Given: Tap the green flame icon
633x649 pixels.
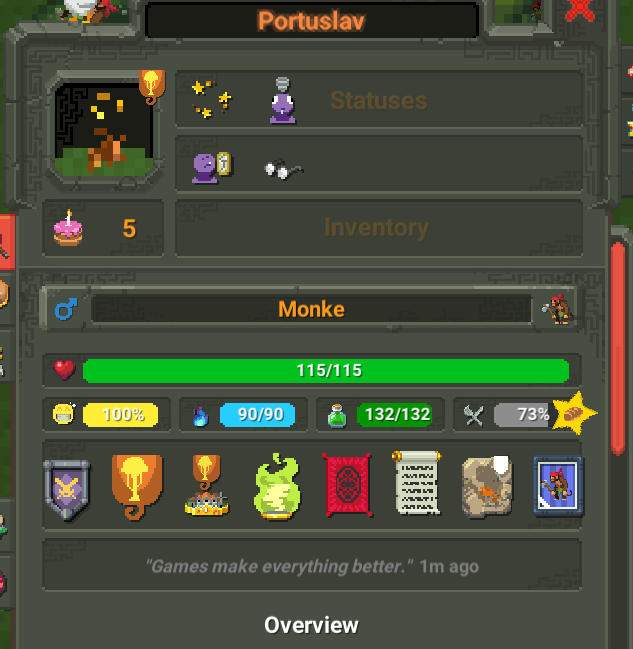Looking at the screenshot, I should click(x=277, y=485).
